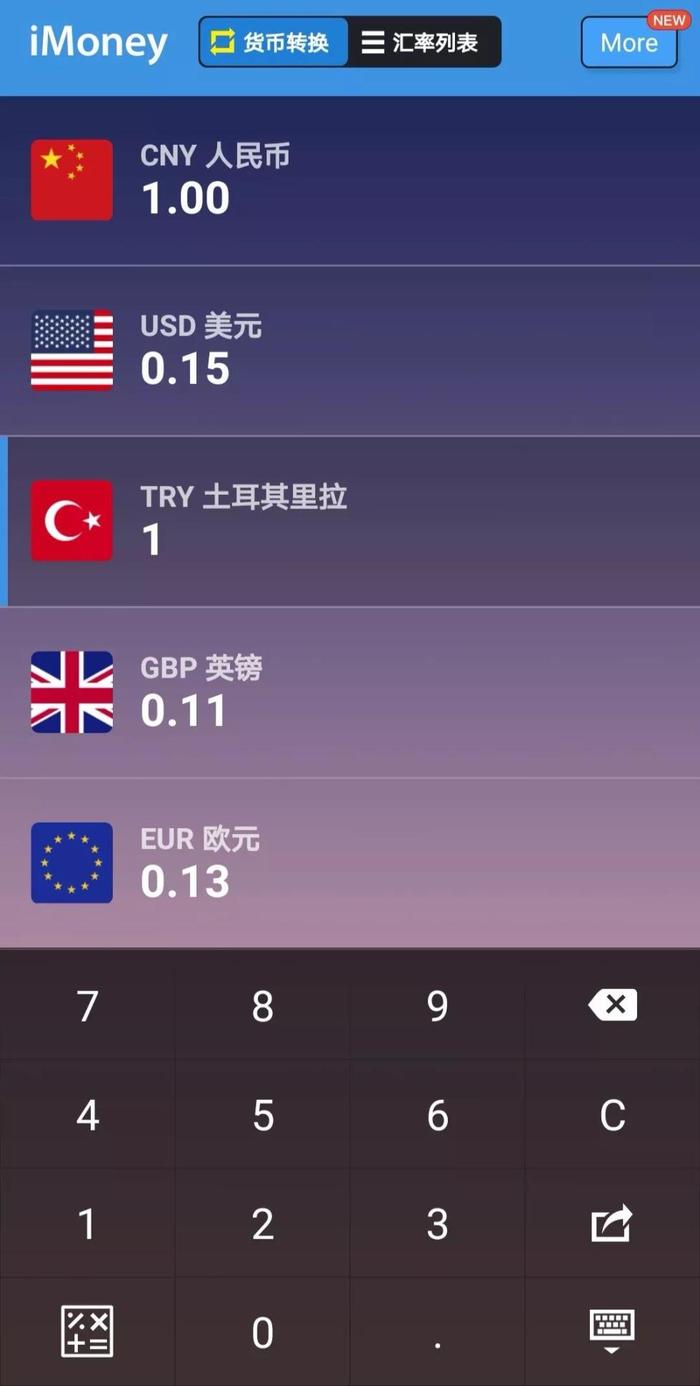
Task: Share the conversion result
Action: (612, 1223)
